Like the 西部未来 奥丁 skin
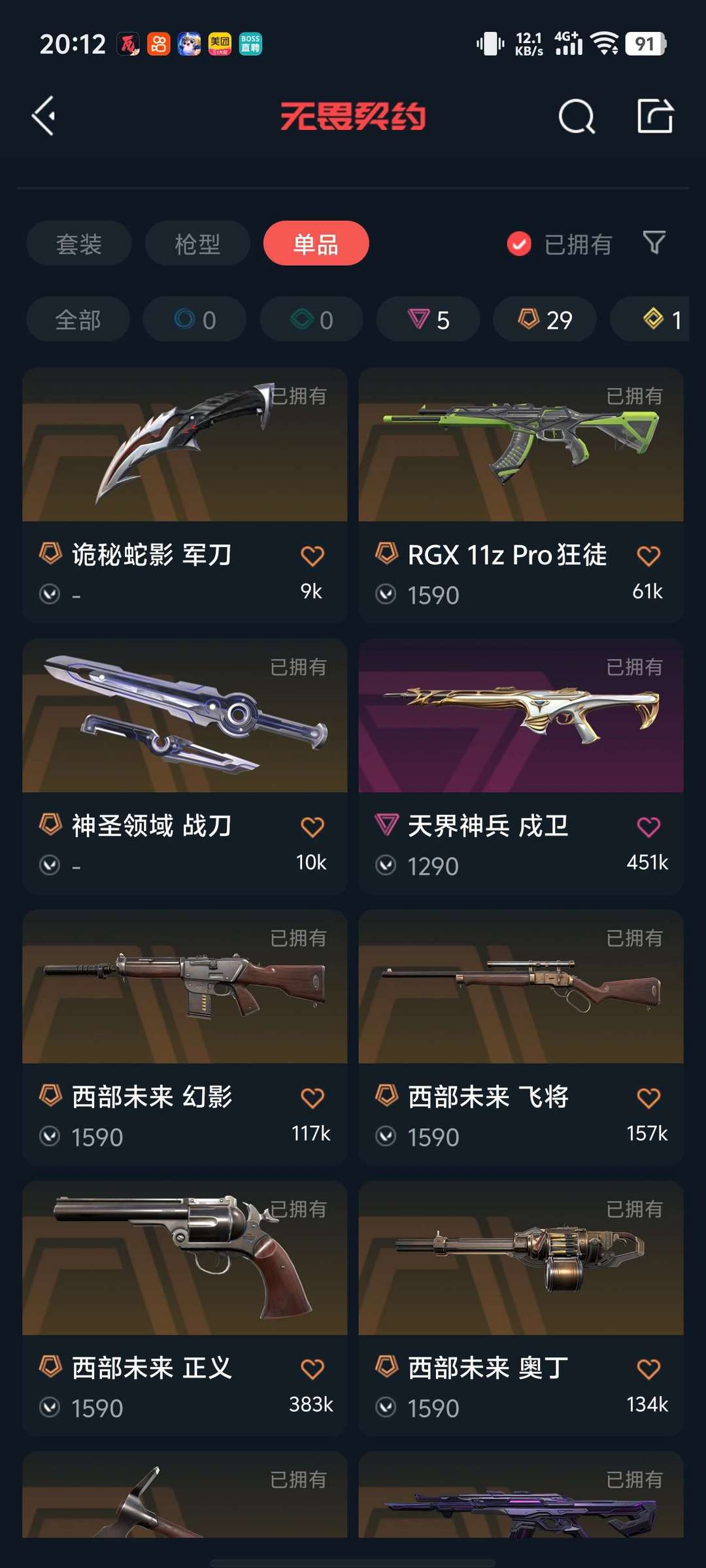 point(648,1369)
